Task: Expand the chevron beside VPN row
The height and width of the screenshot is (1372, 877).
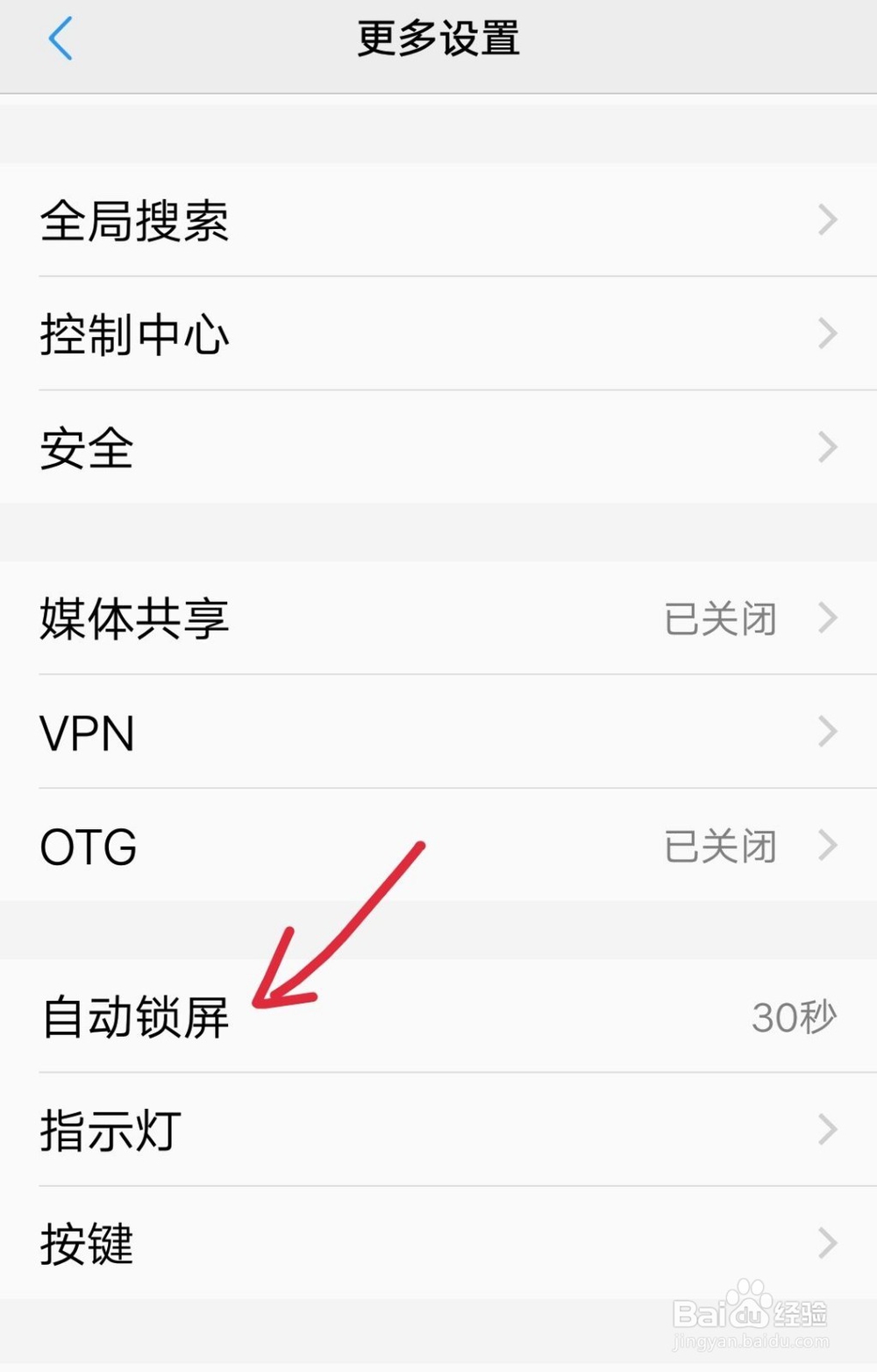Action: [827, 732]
